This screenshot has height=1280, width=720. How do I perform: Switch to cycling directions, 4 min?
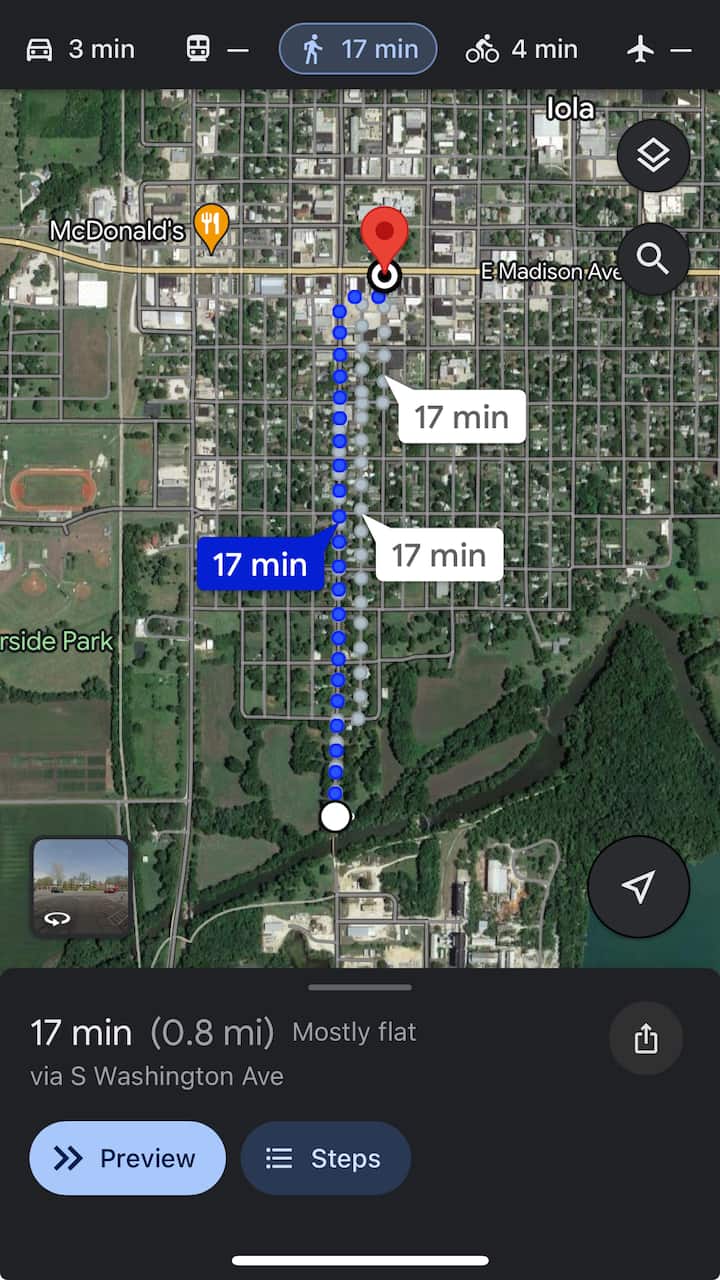[522, 49]
